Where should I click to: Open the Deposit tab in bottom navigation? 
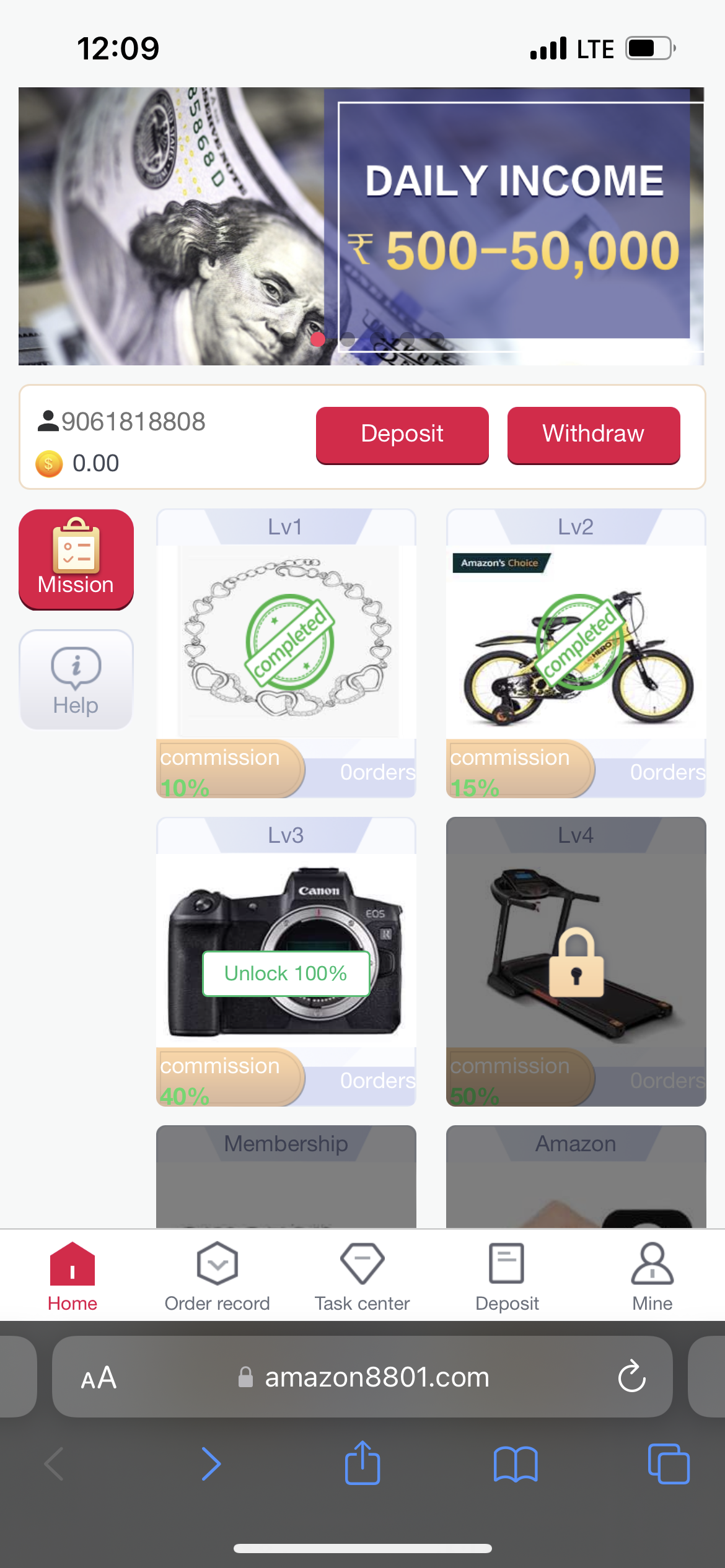(x=507, y=1276)
